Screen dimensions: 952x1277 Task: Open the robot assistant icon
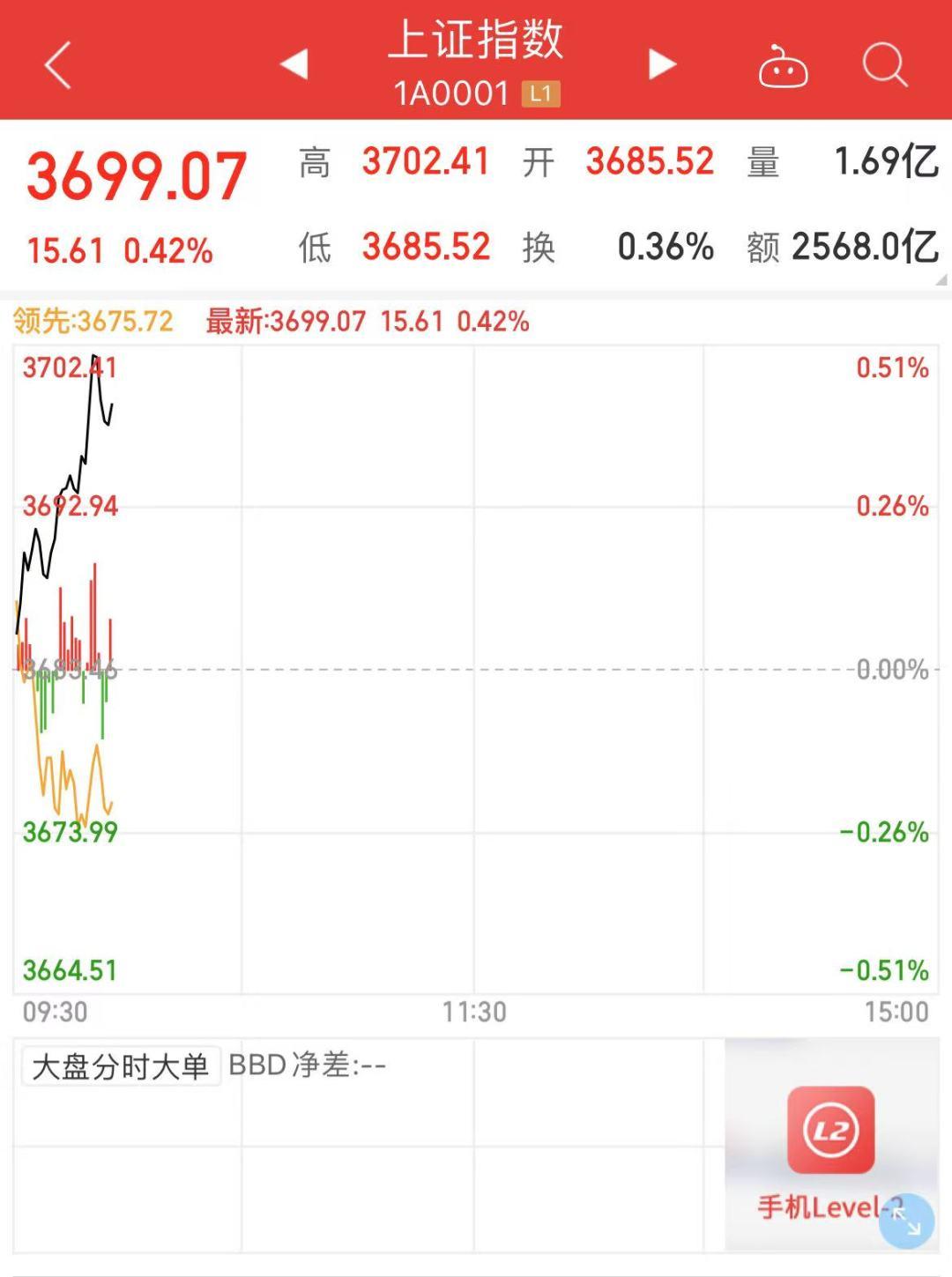point(783,67)
